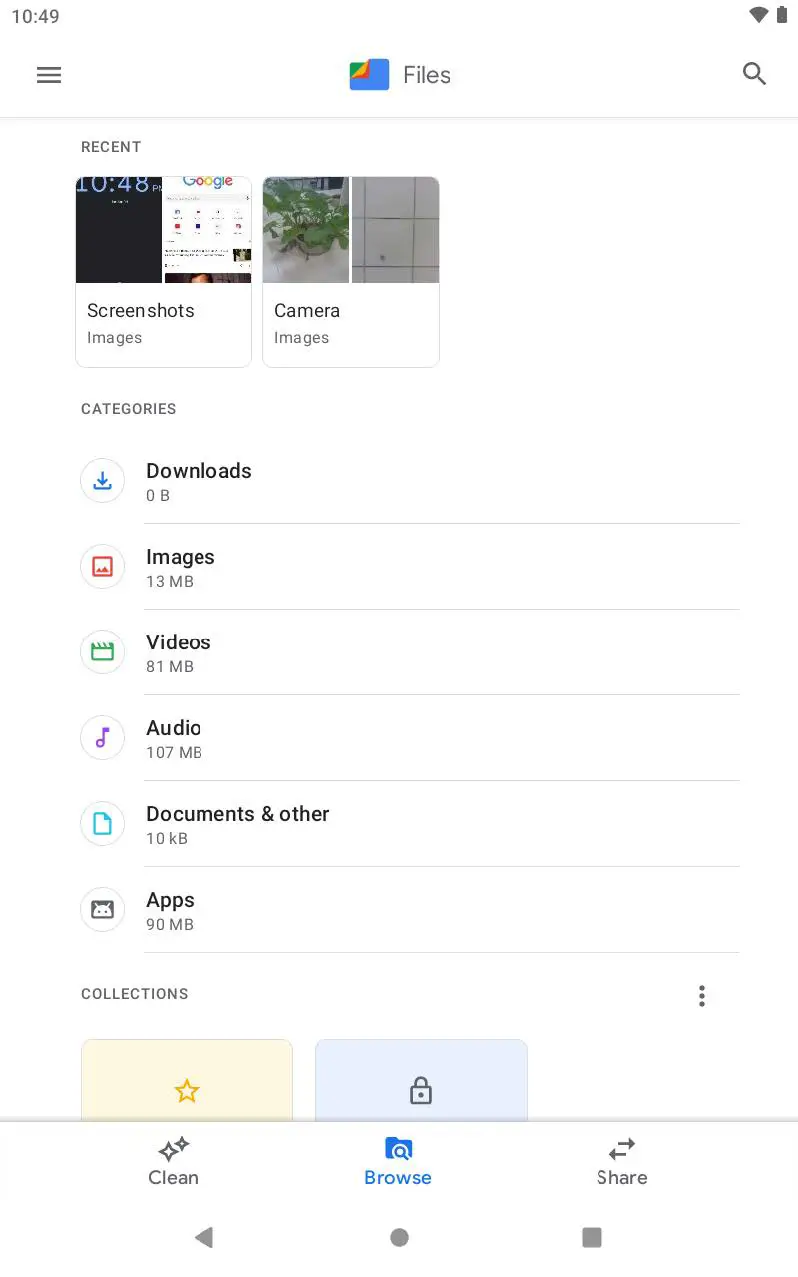View the Apps category

(410, 910)
